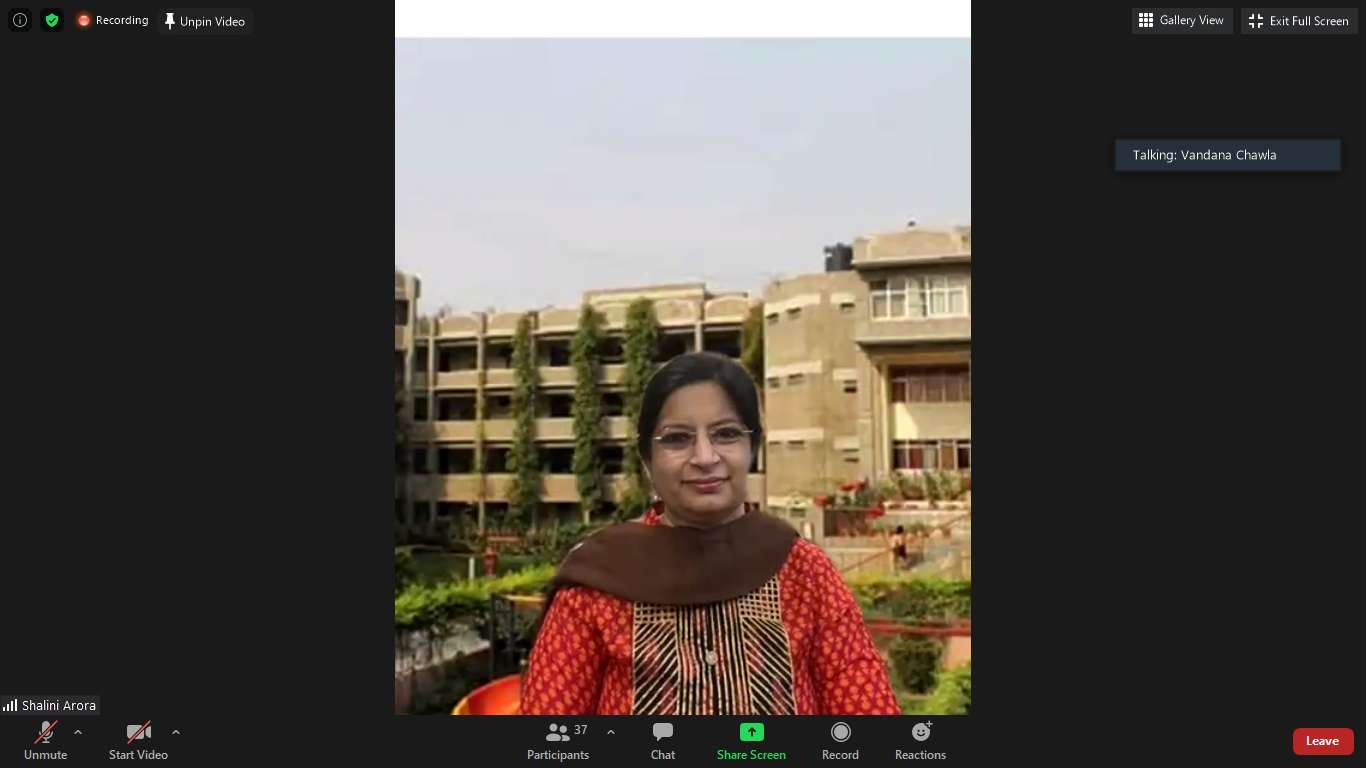Open the meeting information icon
The image size is (1366, 768).
click(20, 20)
